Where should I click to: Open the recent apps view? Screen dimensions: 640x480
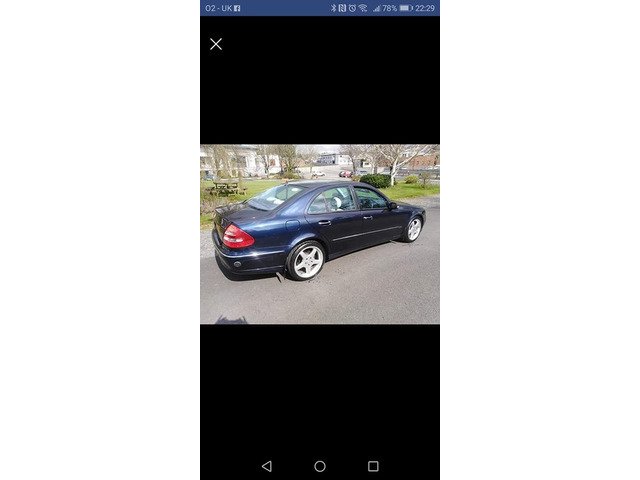pyautogui.click(x=373, y=466)
